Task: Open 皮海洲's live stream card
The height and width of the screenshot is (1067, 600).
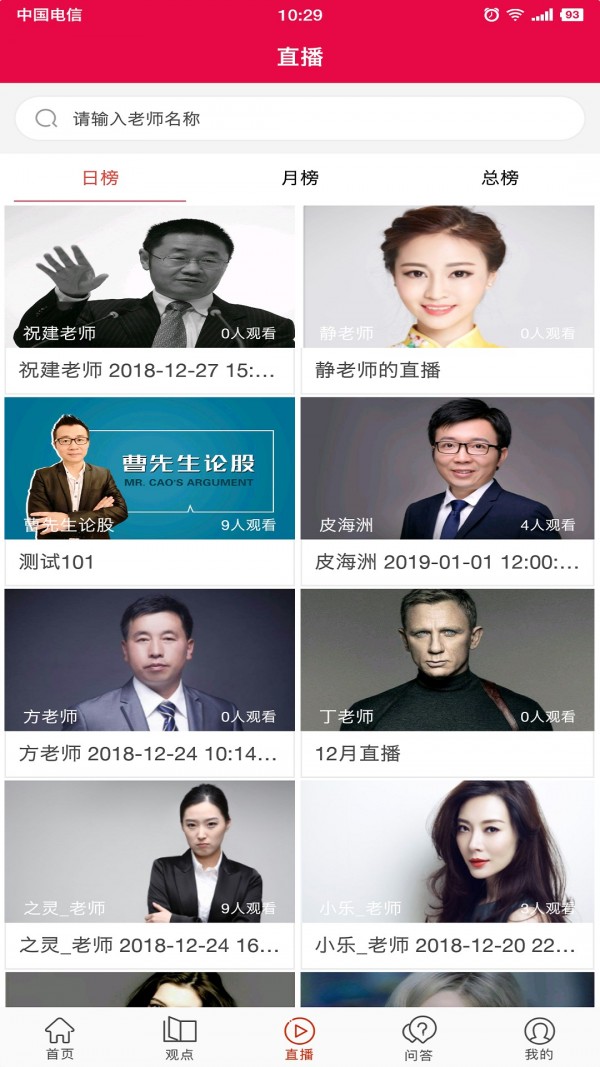Action: 448,490
